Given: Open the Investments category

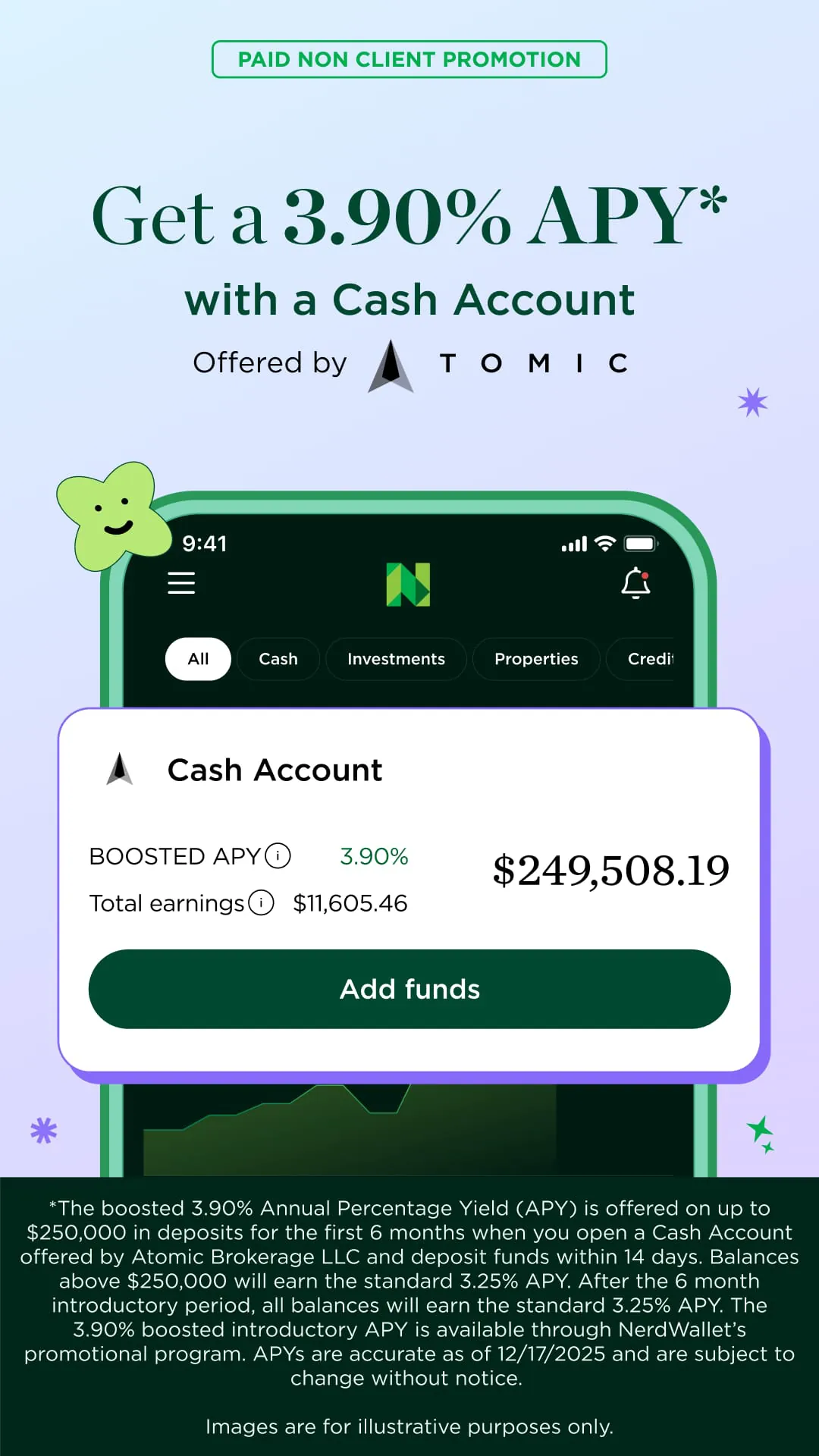Looking at the screenshot, I should tap(396, 659).
